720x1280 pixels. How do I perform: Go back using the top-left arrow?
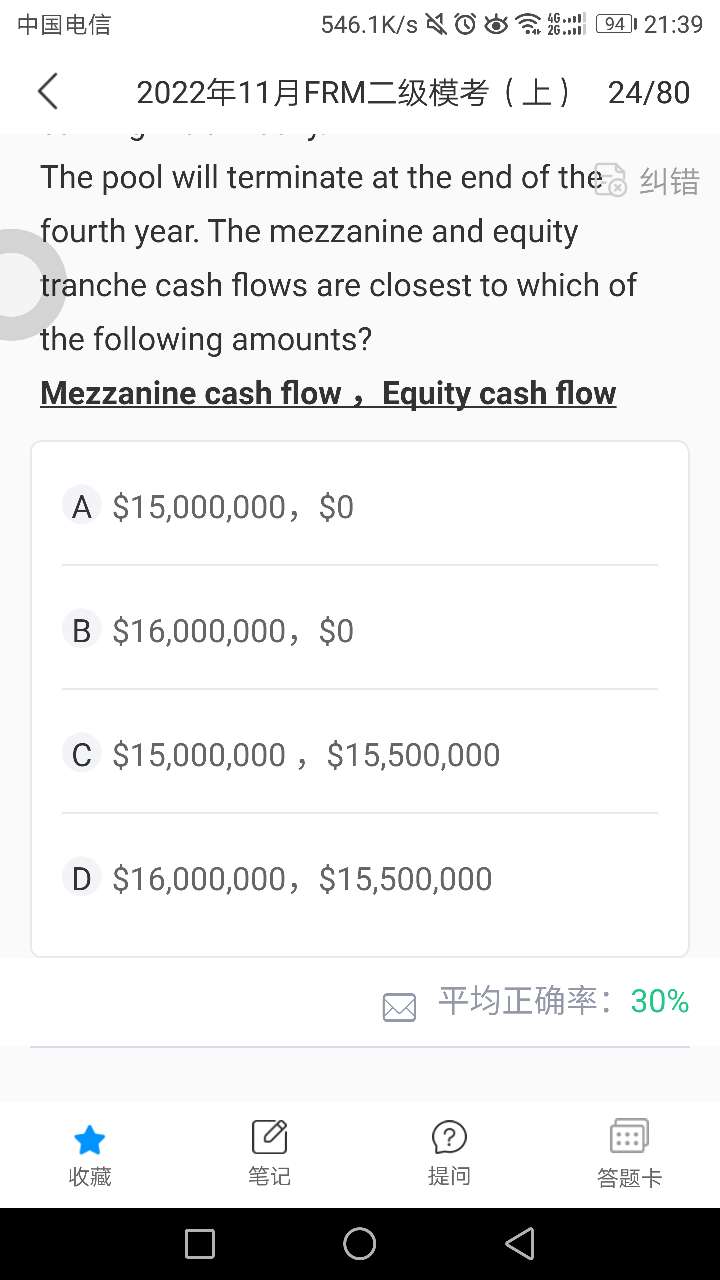[48, 92]
